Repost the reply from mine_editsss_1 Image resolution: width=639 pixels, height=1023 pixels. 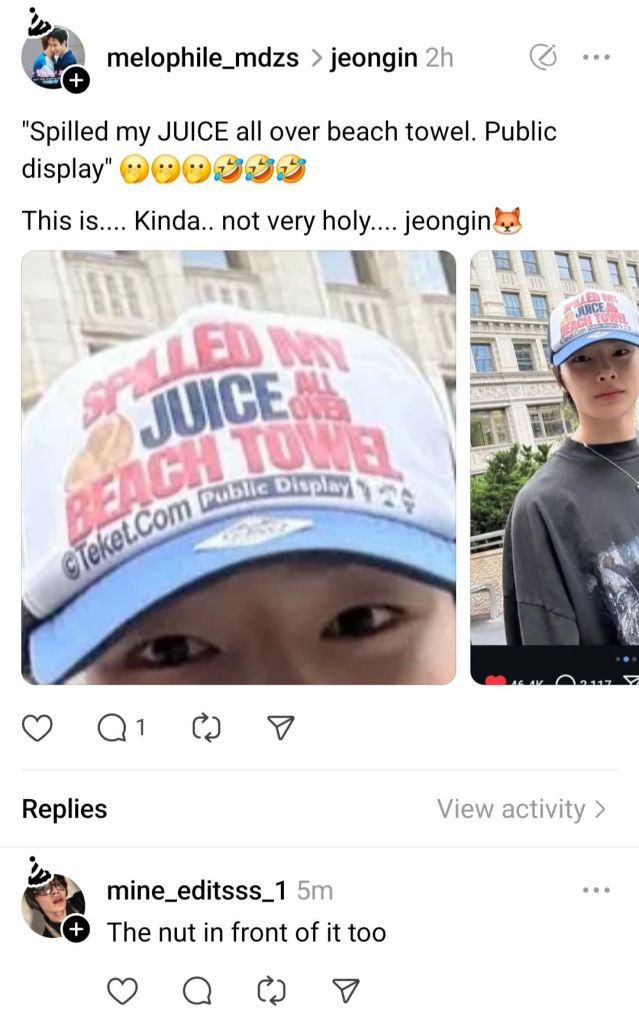tap(271, 990)
